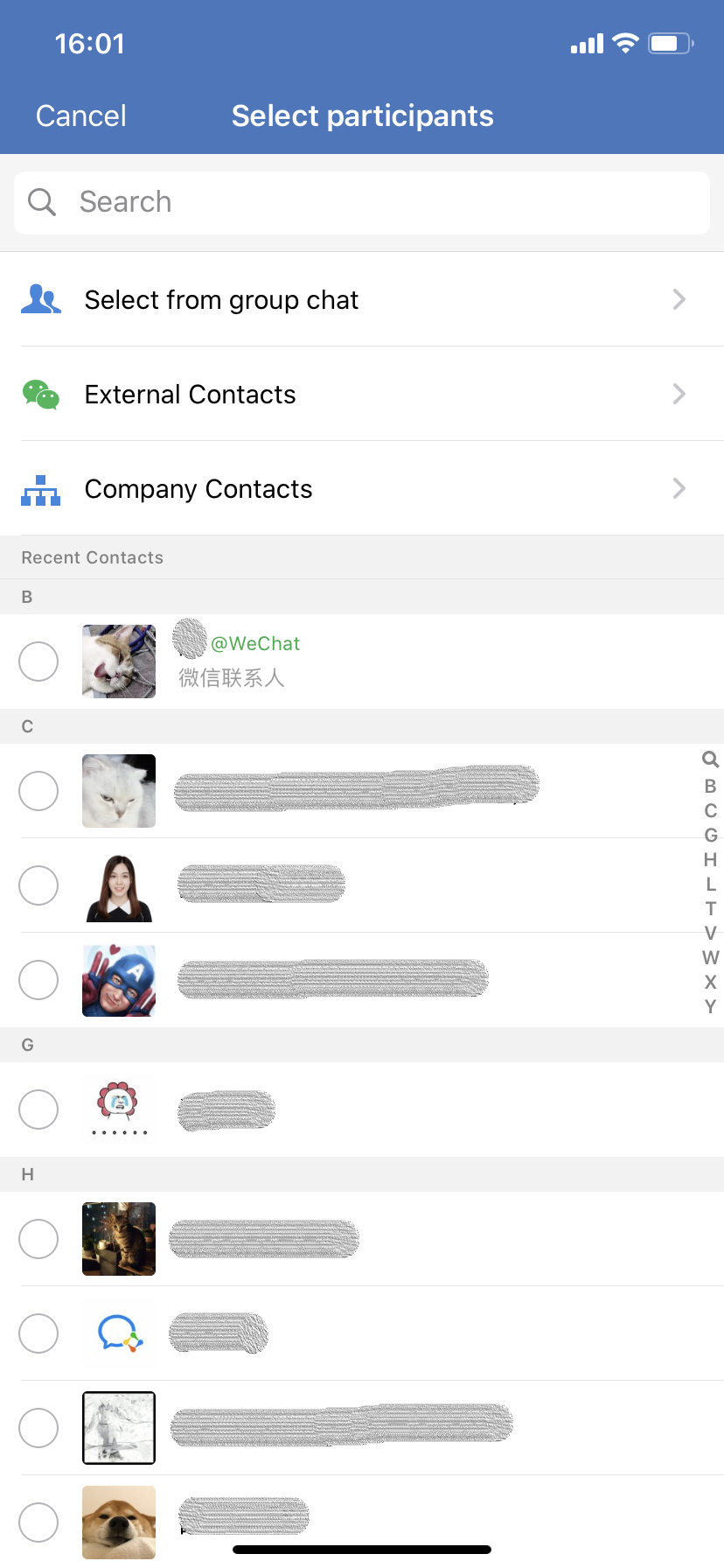Viewport: 724px width, 1568px height.
Task: Tap the magnifier icon in side index
Action: pyautogui.click(x=710, y=759)
